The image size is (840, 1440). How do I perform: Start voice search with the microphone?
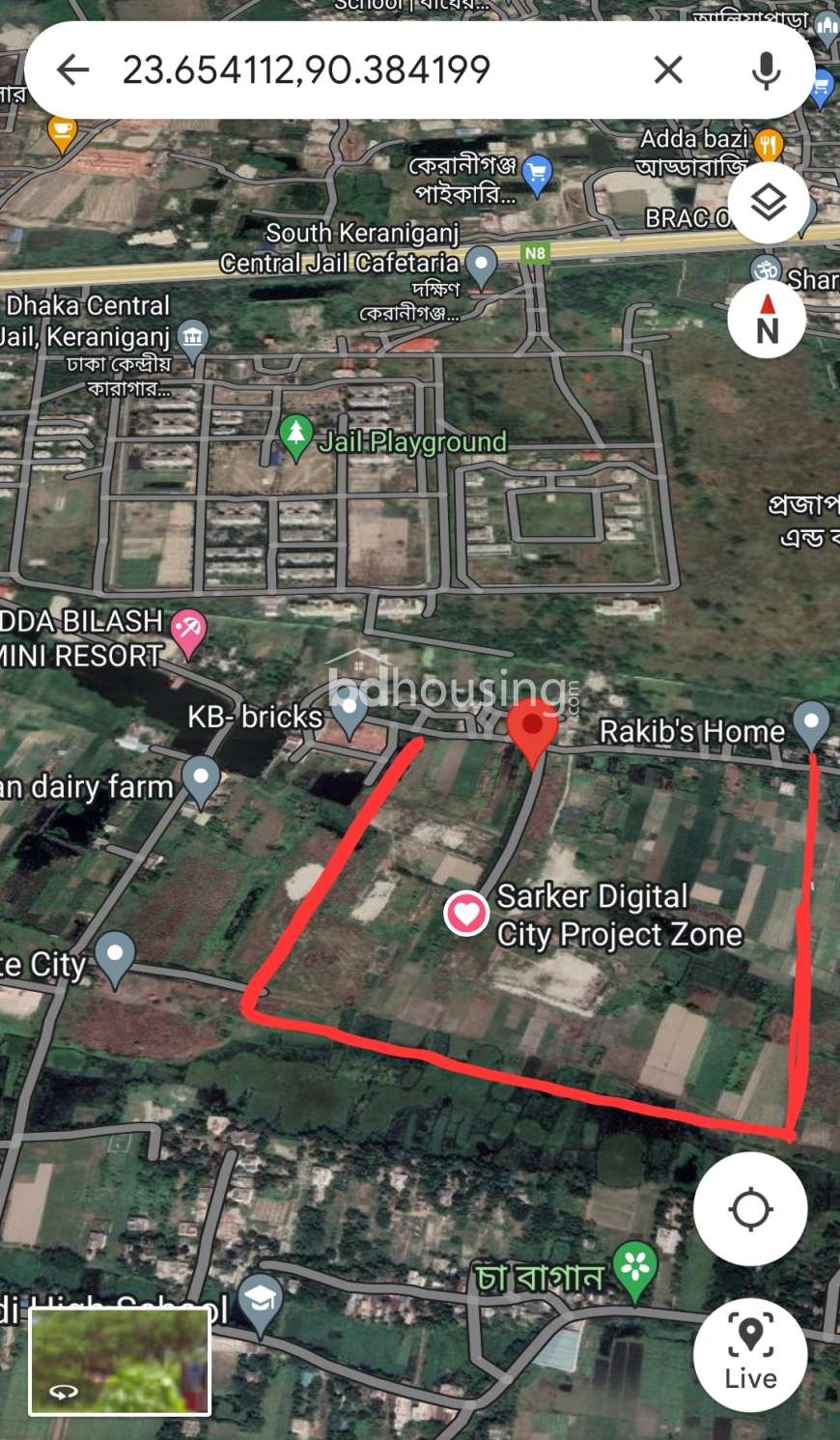(766, 70)
